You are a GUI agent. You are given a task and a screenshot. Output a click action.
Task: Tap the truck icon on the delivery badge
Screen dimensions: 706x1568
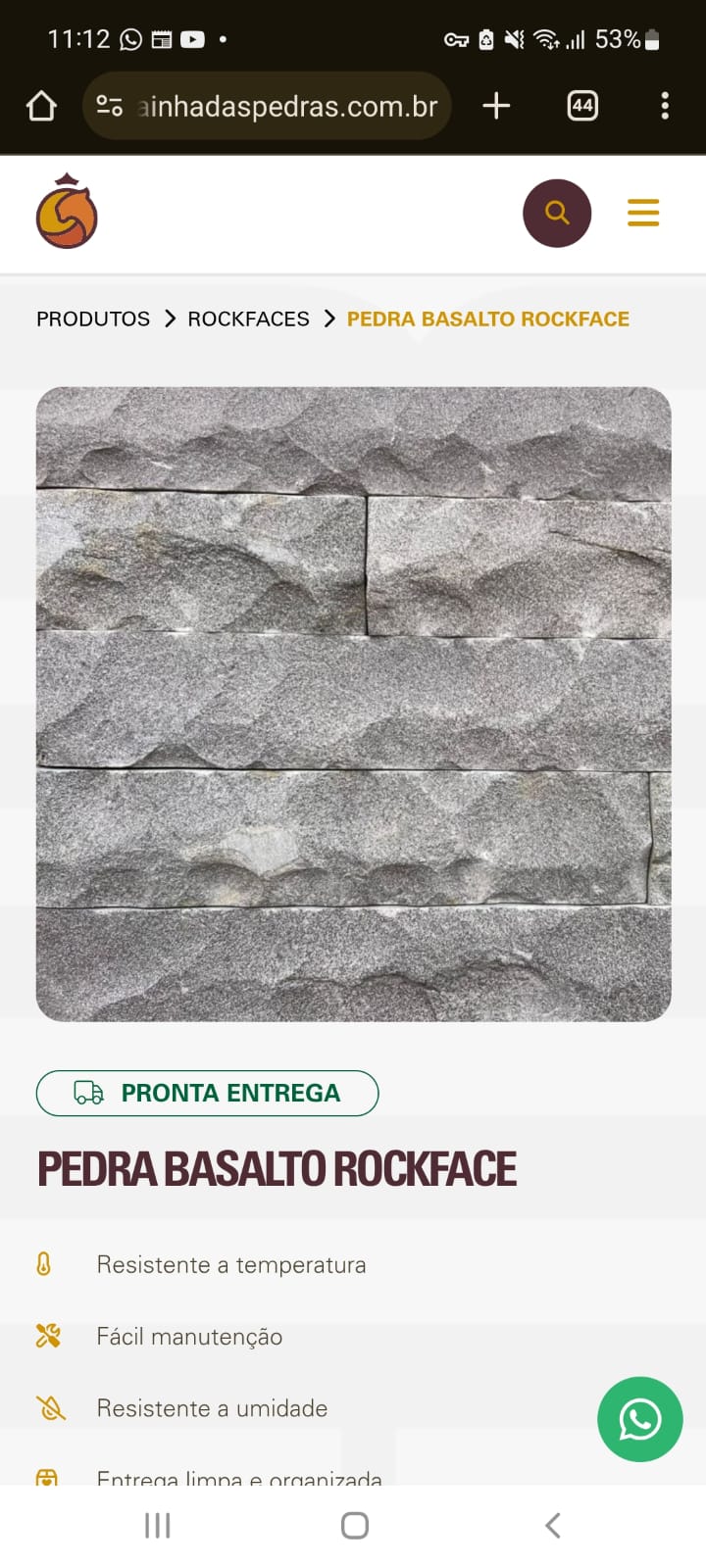pos(87,1093)
